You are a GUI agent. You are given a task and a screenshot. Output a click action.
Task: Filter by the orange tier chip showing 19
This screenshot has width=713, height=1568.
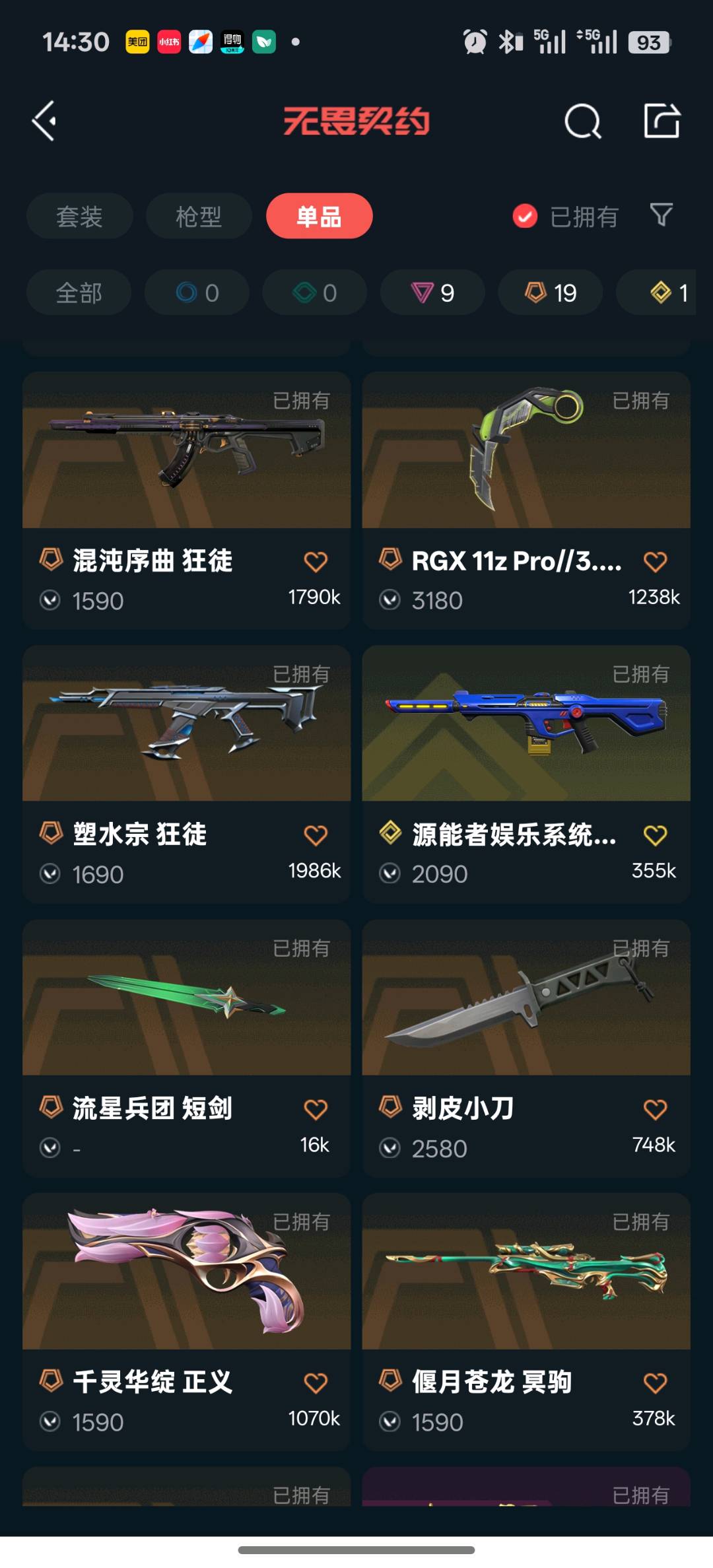550,292
